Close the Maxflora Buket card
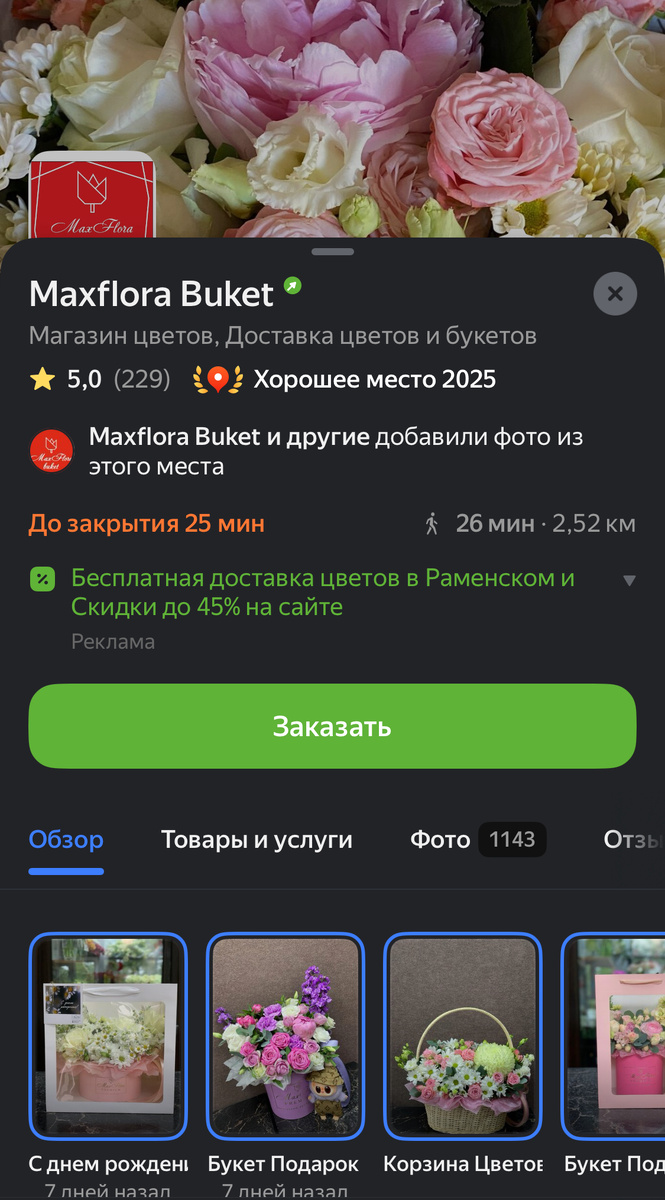 tap(614, 294)
